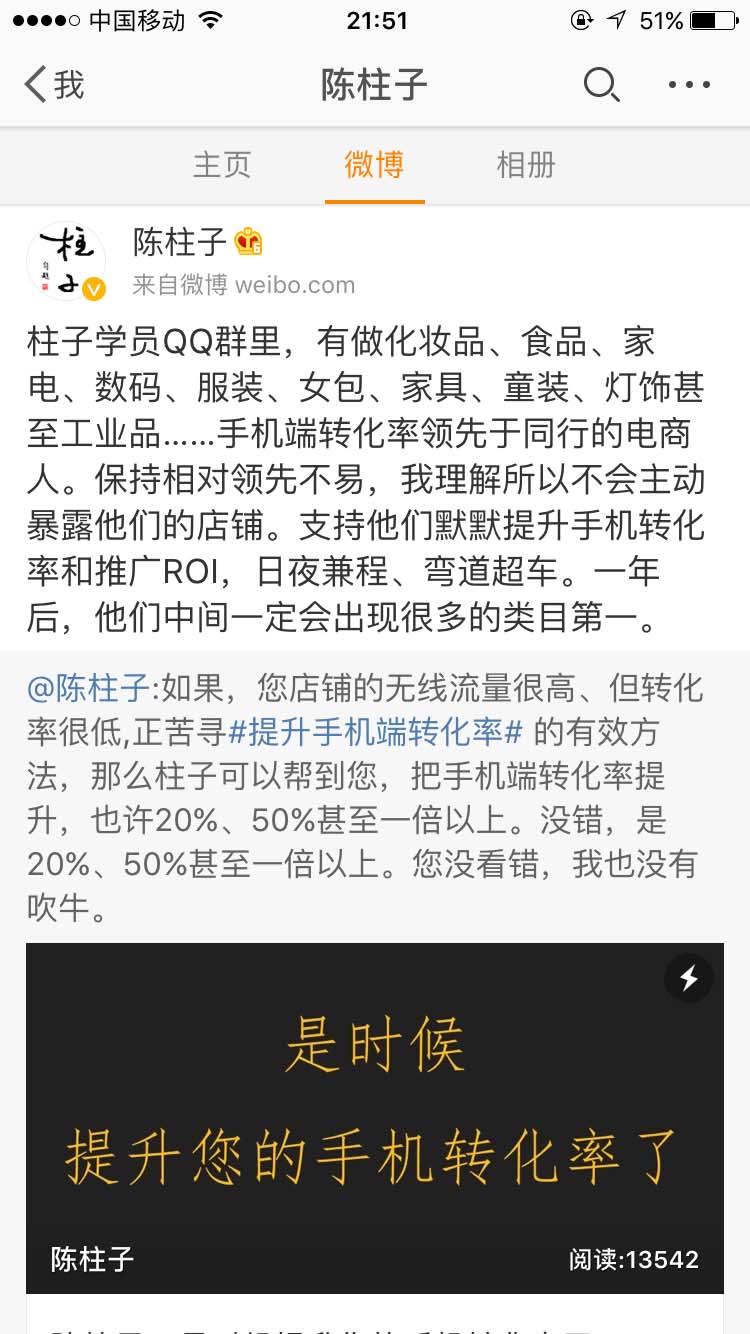Image resolution: width=750 pixels, height=1334 pixels.
Task: Tap the crown membership badge beside 陈柱子
Action: [248, 240]
